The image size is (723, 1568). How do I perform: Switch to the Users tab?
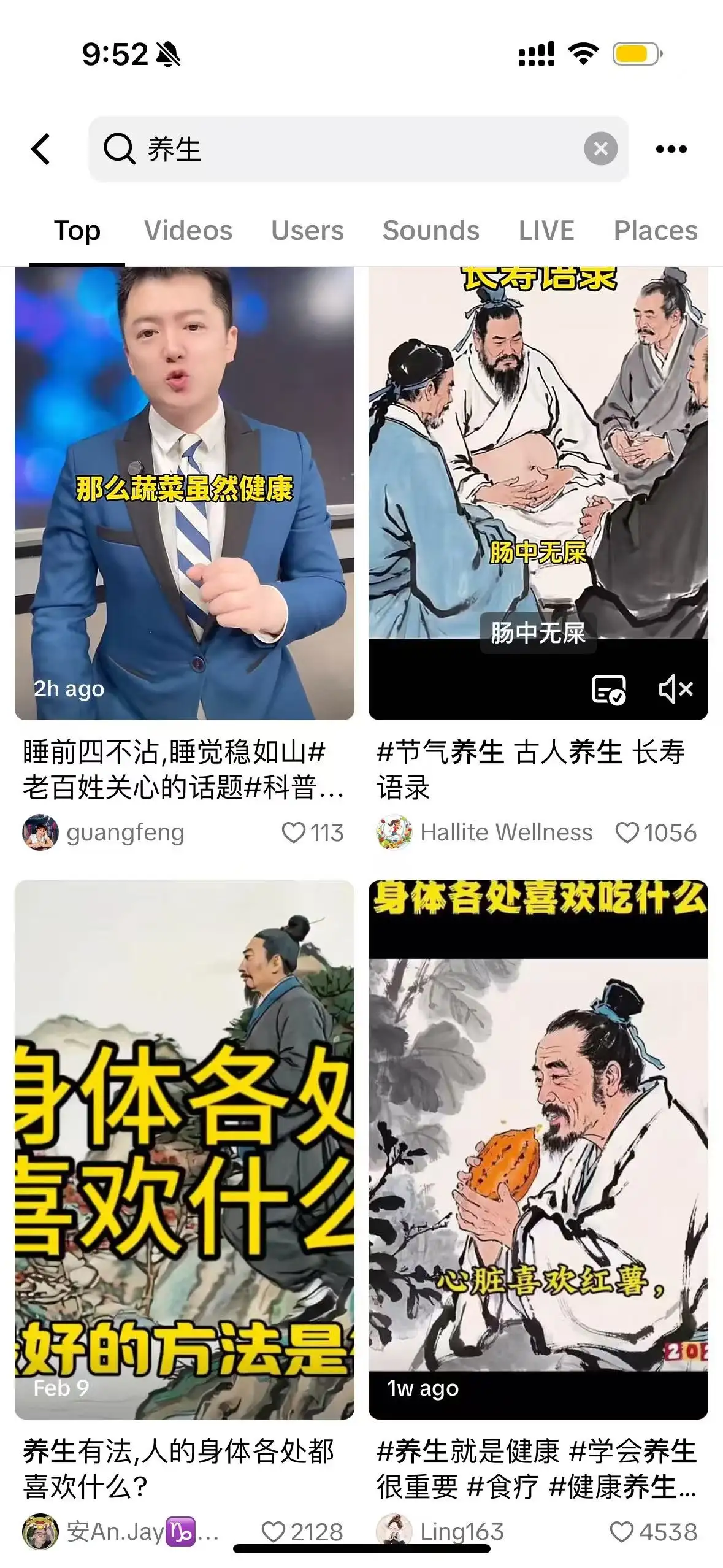coord(307,231)
